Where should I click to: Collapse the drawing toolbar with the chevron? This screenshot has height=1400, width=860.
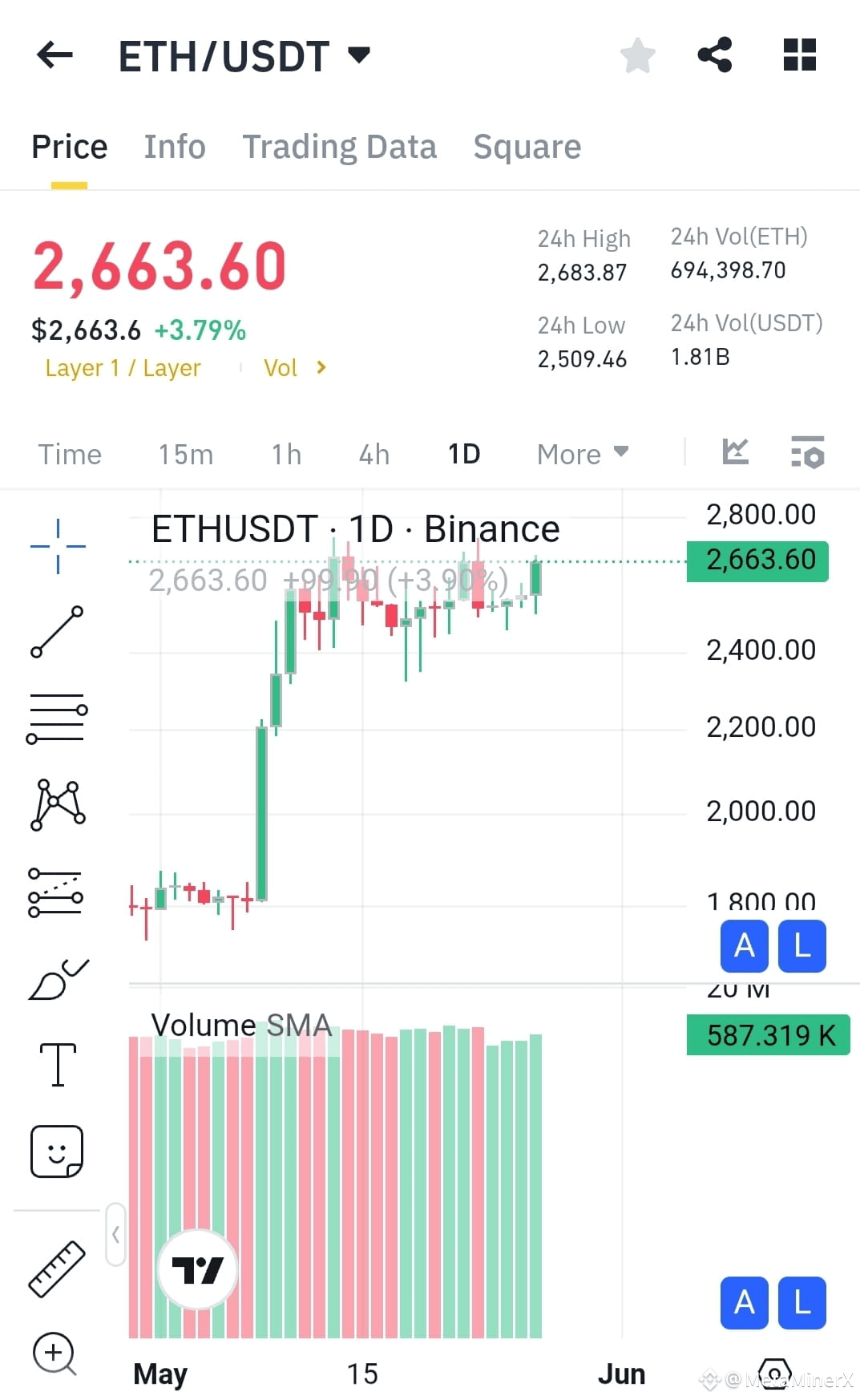115,1235
